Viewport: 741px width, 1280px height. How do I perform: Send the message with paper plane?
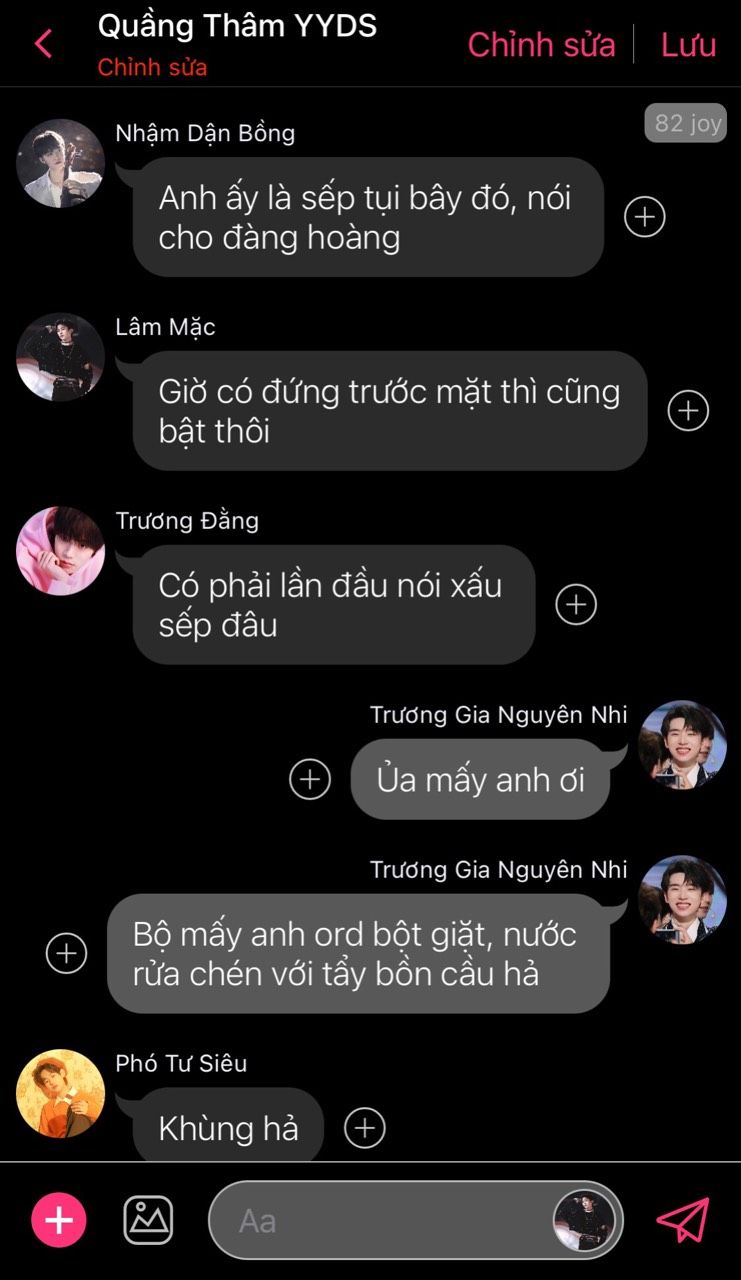pos(682,1220)
